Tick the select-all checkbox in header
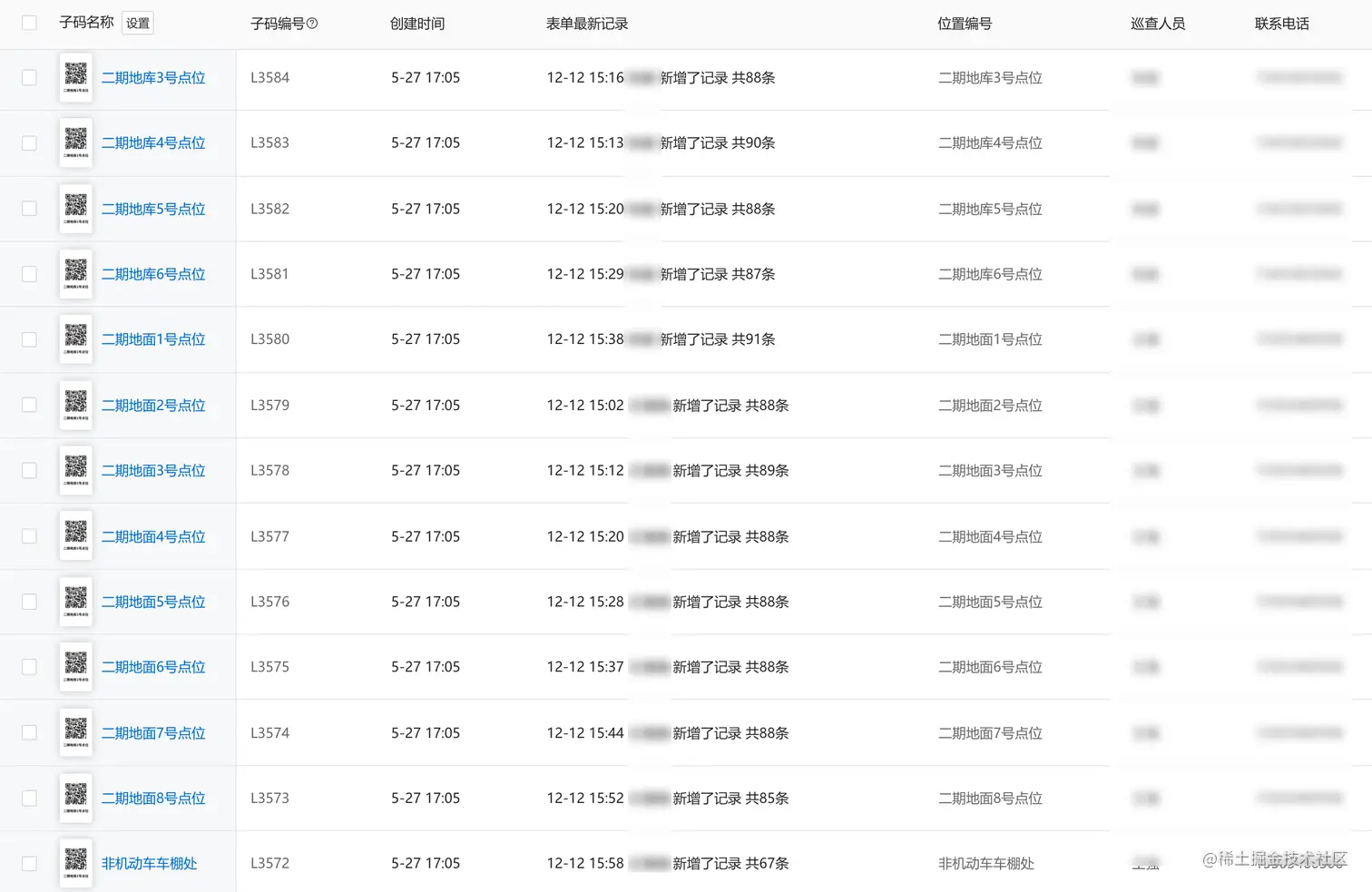This screenshot has width=1372, height=892. [x=29, y=23]
